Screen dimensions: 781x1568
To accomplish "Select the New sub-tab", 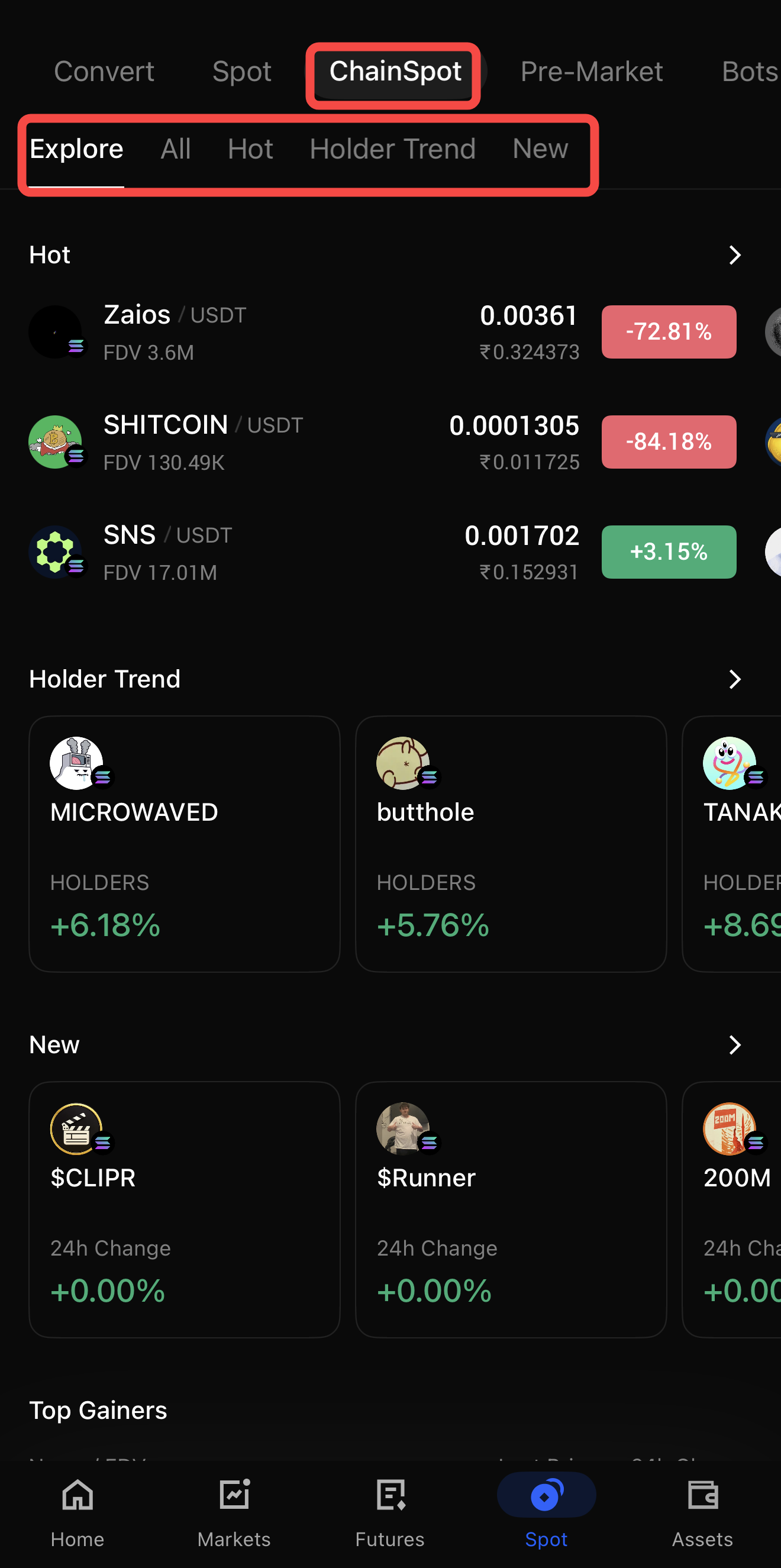I will 540,149.
